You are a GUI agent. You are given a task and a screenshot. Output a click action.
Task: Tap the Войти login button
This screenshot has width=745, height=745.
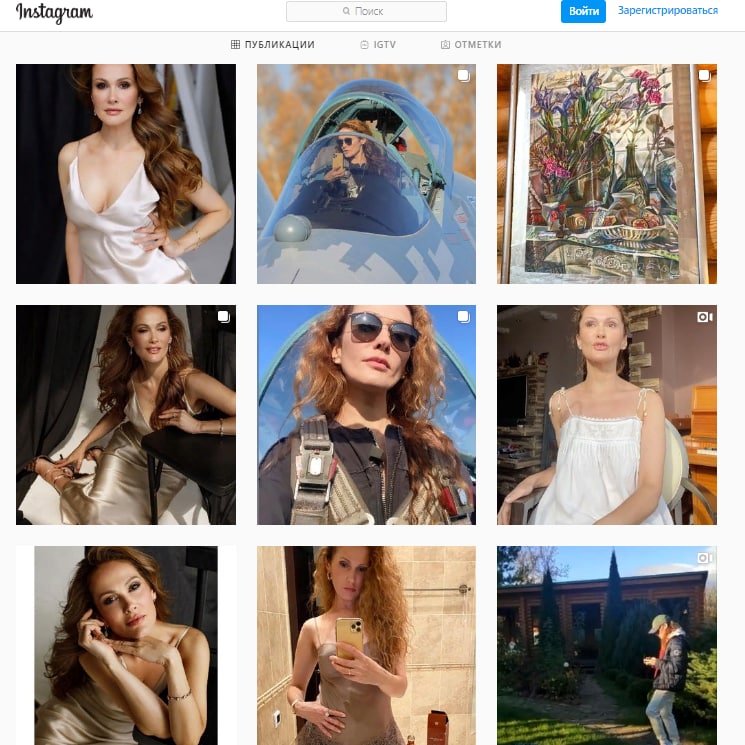pyautogui.click(x=583, y=11)
